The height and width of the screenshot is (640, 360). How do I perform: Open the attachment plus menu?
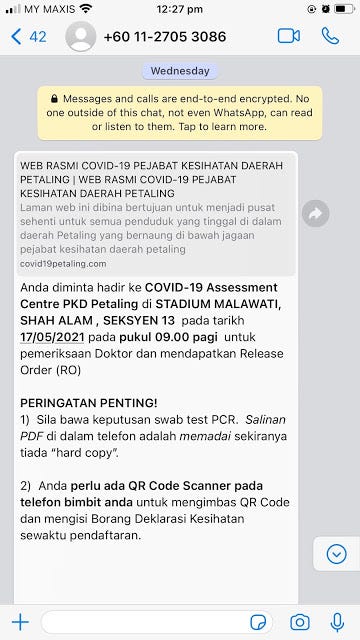pyautogui.click(x=20, y=622)
